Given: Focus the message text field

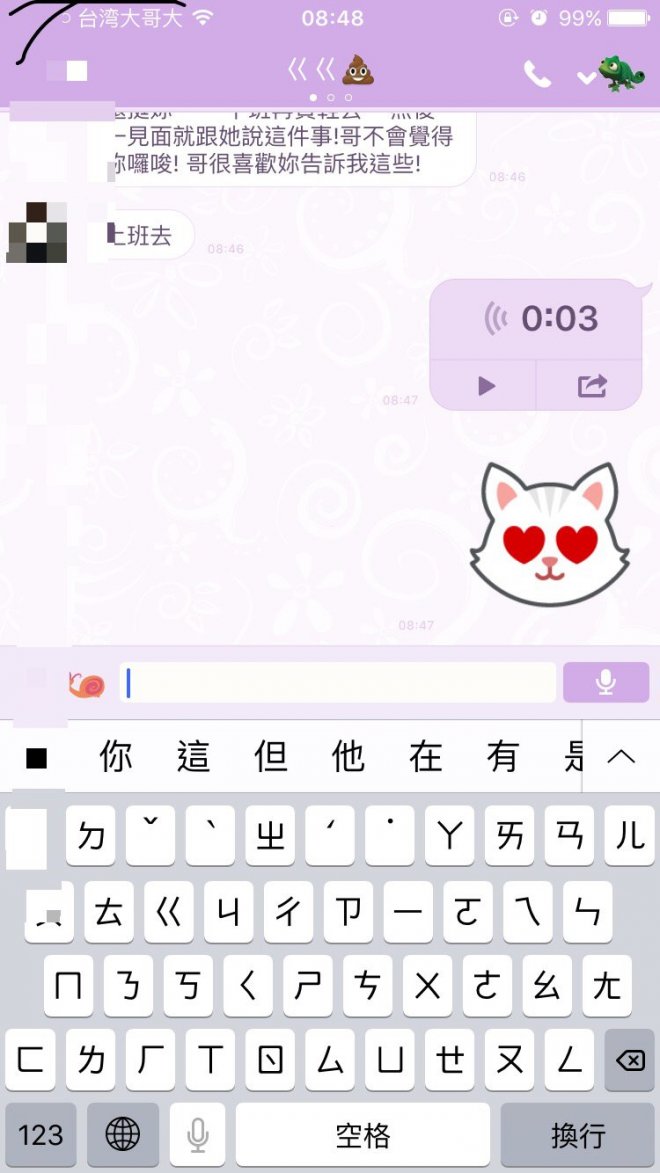Looking at the screenshot, I should click(x=338, y=683).
